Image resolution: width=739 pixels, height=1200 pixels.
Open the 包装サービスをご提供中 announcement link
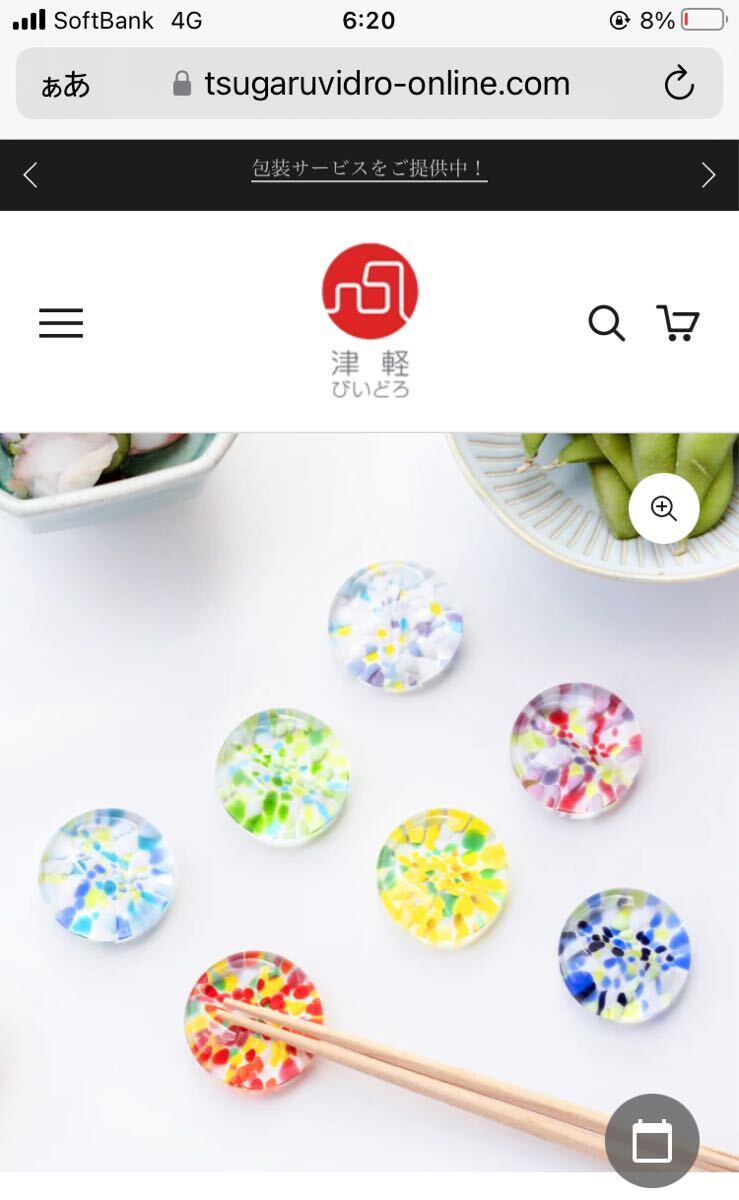coord(369,168)
